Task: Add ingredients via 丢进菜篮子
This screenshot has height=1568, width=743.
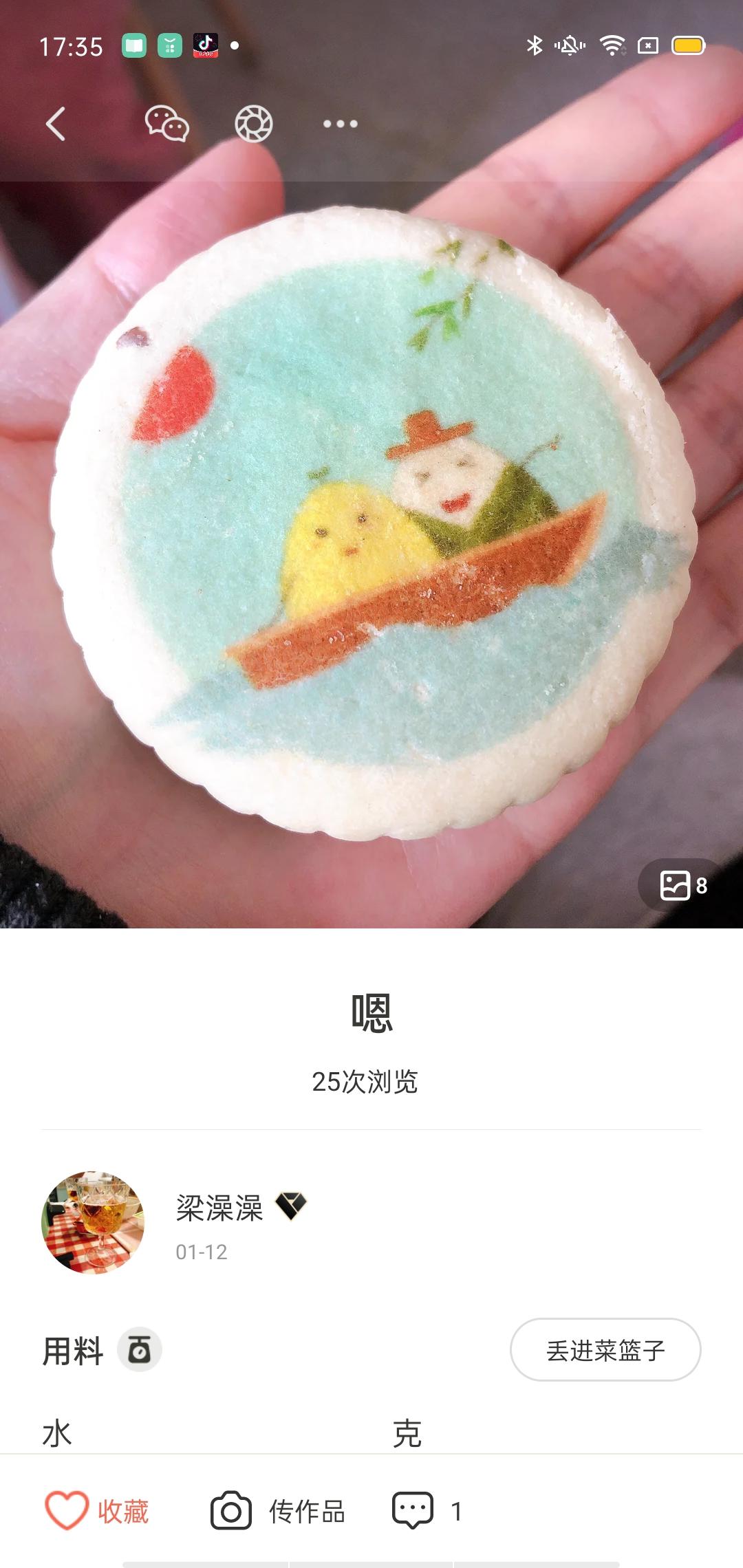Action: tap(605, 1349)
